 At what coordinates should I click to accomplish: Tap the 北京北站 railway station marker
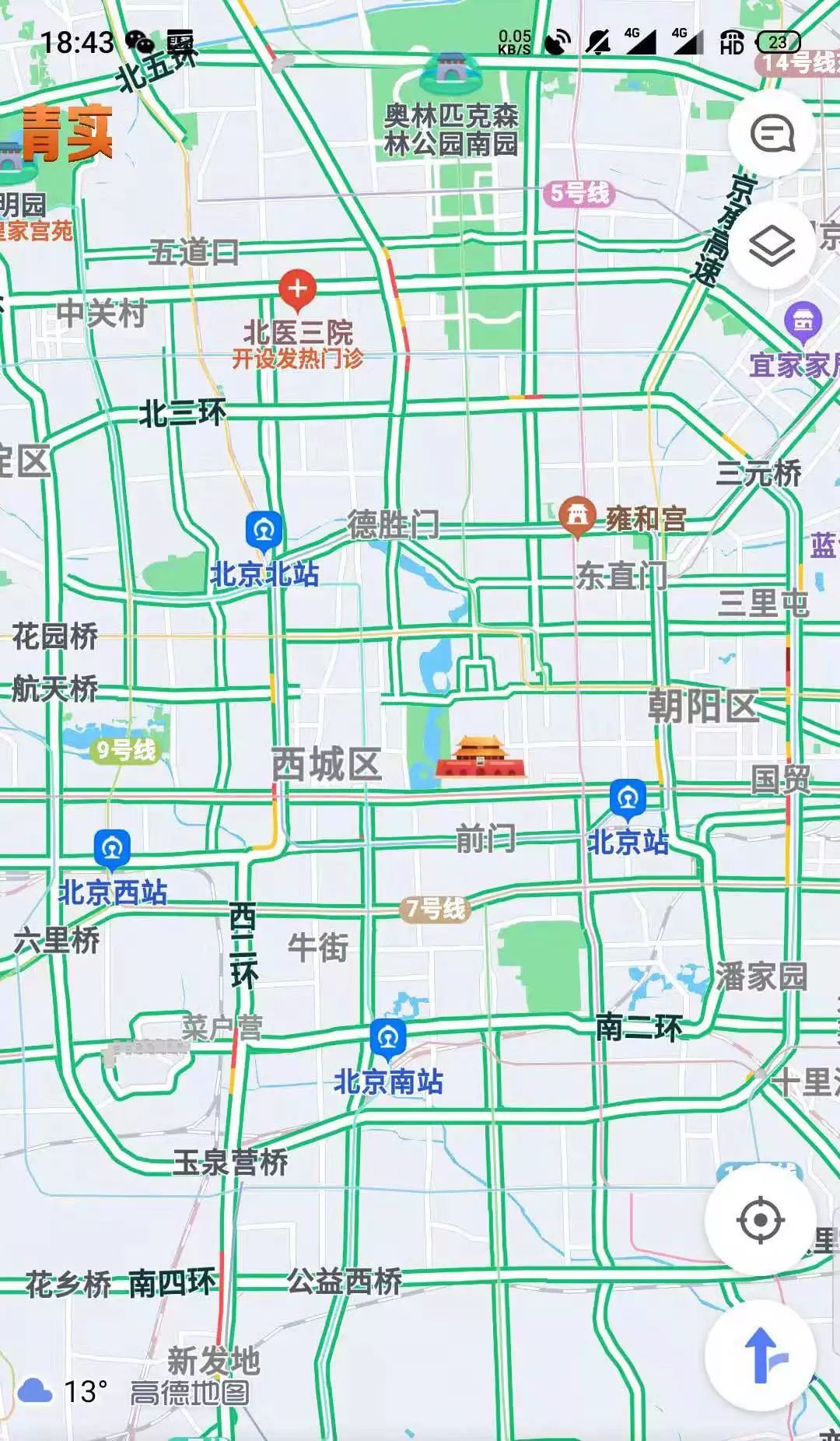click(x=264, y=531)
